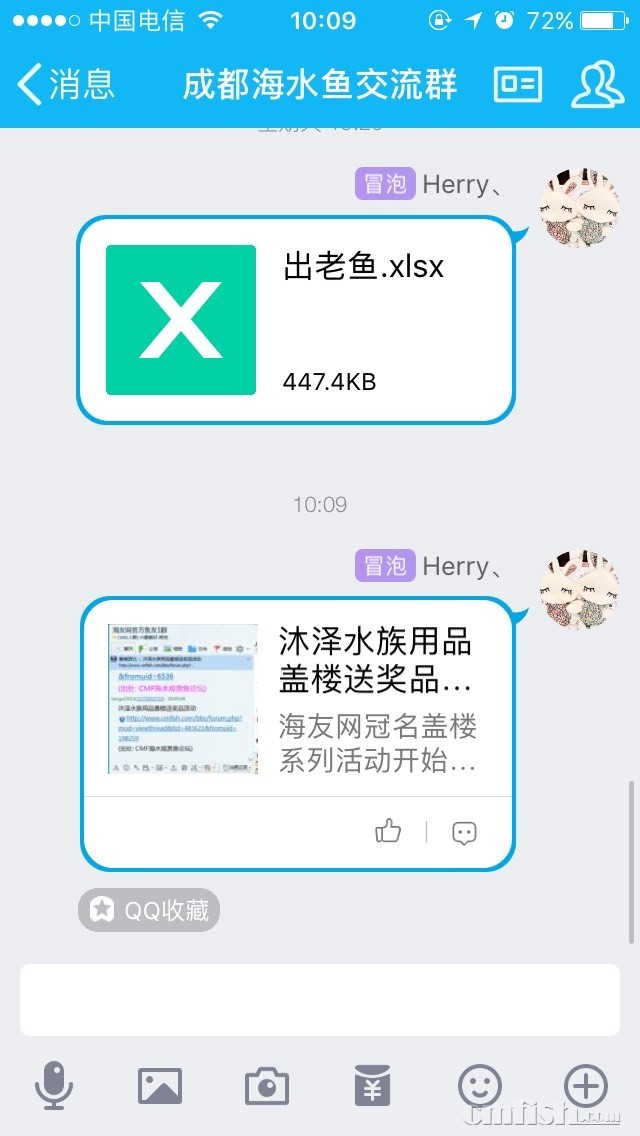Screen dimensions: 640x1136
Task: Open the group info card icon
Action: [518, 85]
